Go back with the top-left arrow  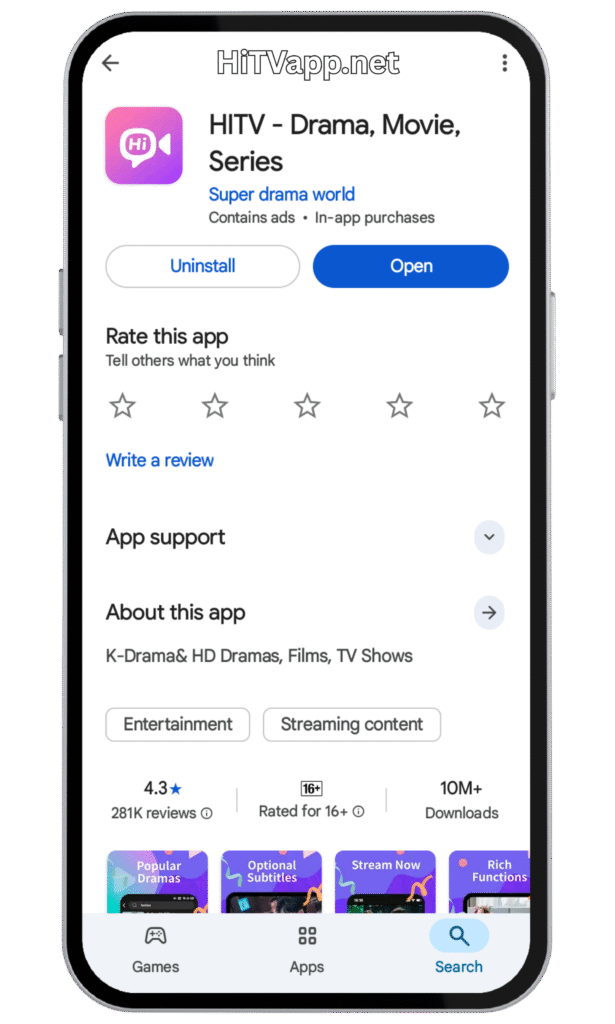pyautogui.click(x=110, y=63)
